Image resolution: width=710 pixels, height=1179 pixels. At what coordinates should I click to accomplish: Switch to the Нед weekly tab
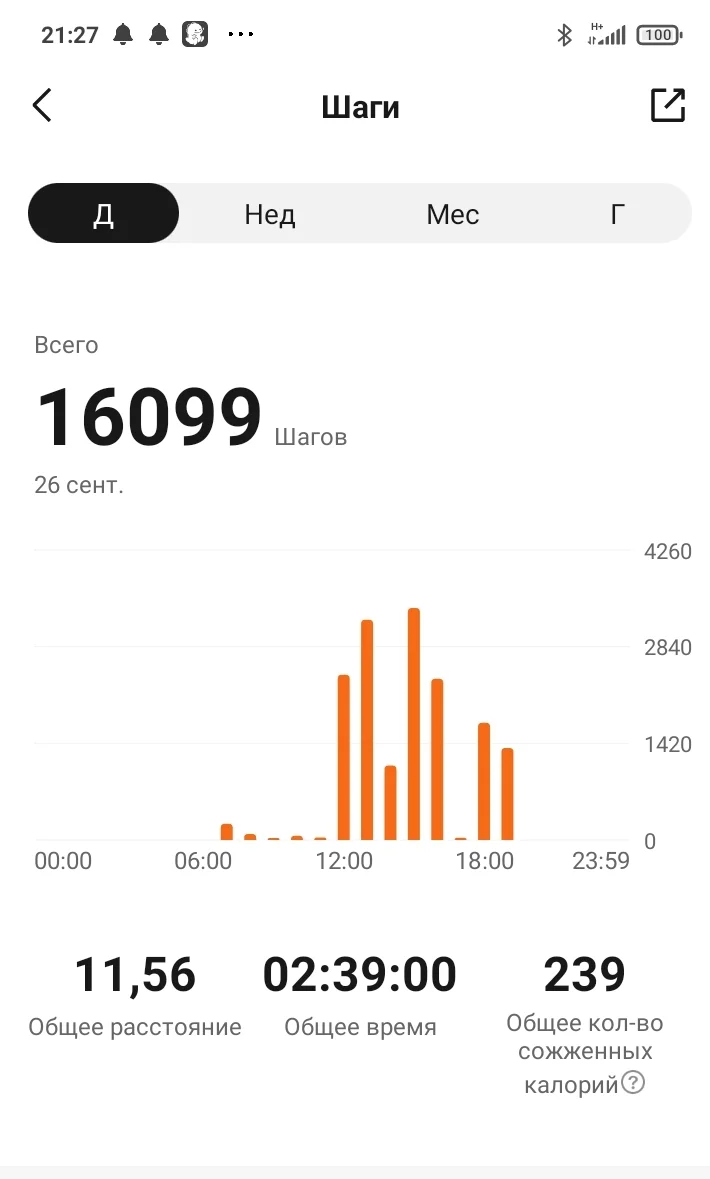(x=270, y=214)
